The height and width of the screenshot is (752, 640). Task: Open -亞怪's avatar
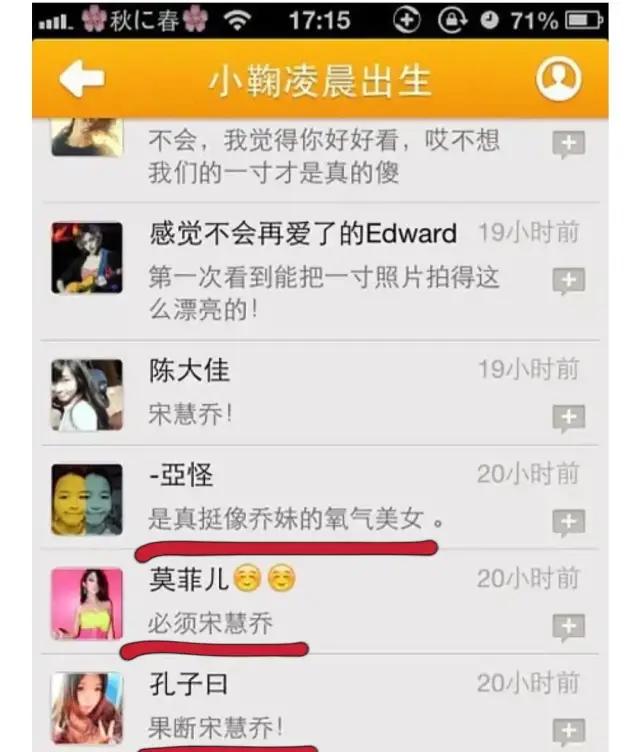87,499
